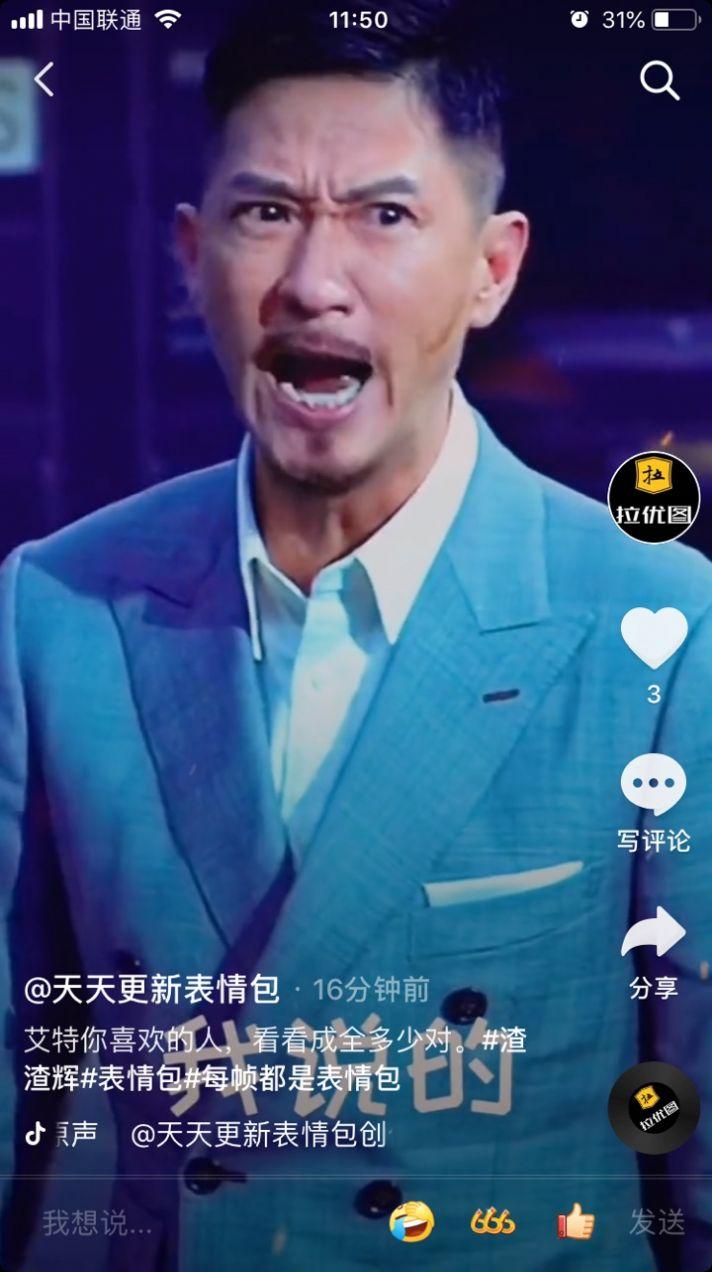712x1272 pixels.
Task: Like this video with the heart
Action: [x=653, y=637]
